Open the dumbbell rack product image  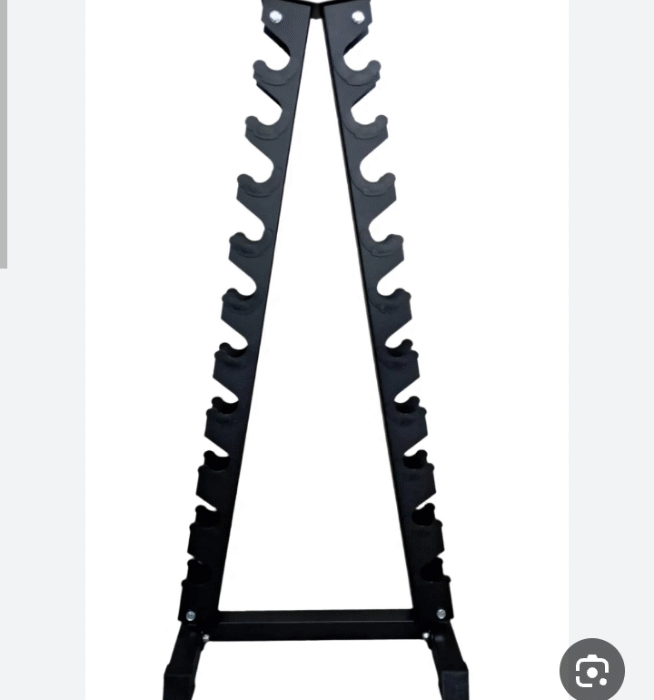pos(318,340)
